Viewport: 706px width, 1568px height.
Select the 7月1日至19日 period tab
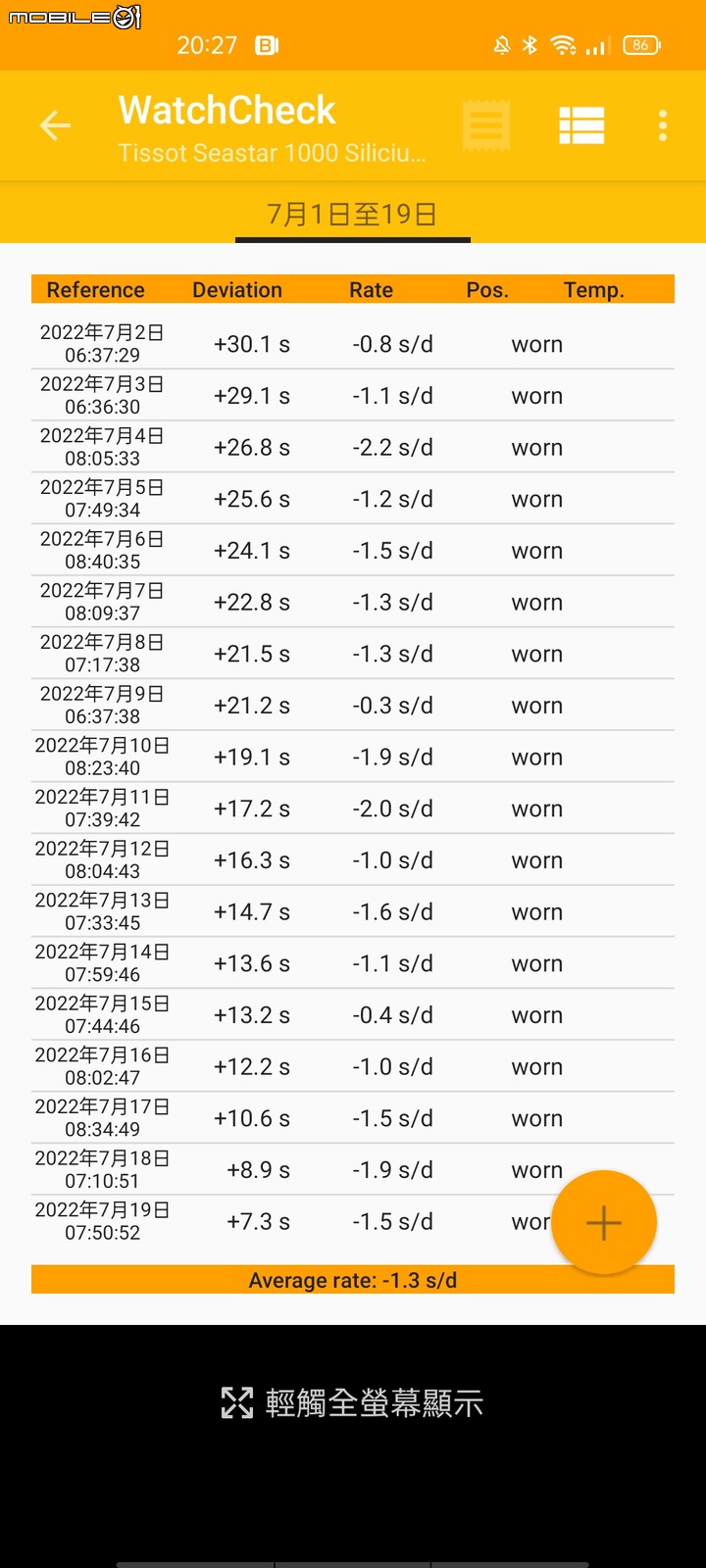[x=353, y=214]
